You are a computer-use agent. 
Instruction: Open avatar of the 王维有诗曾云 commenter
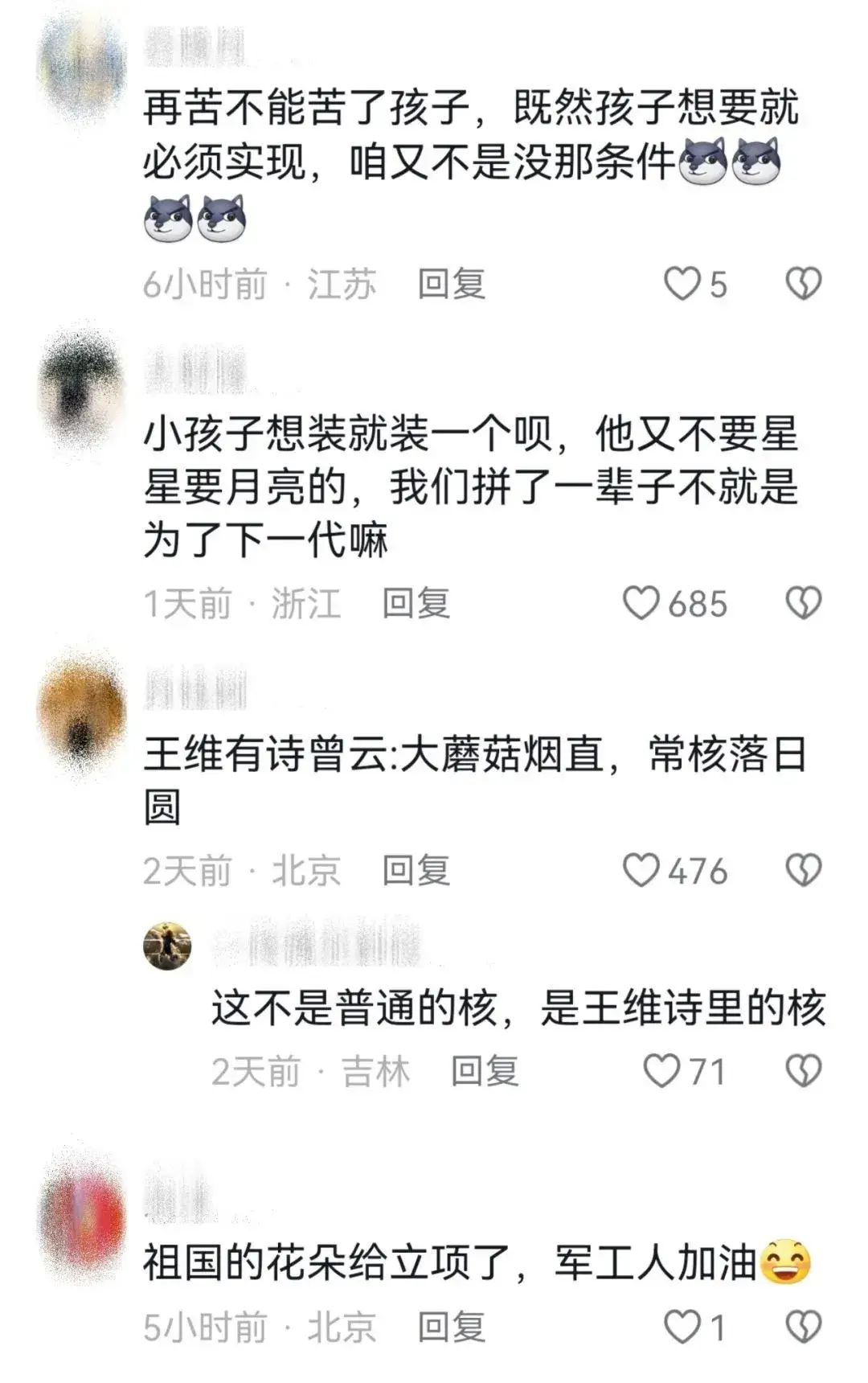[x=81, y=712]
